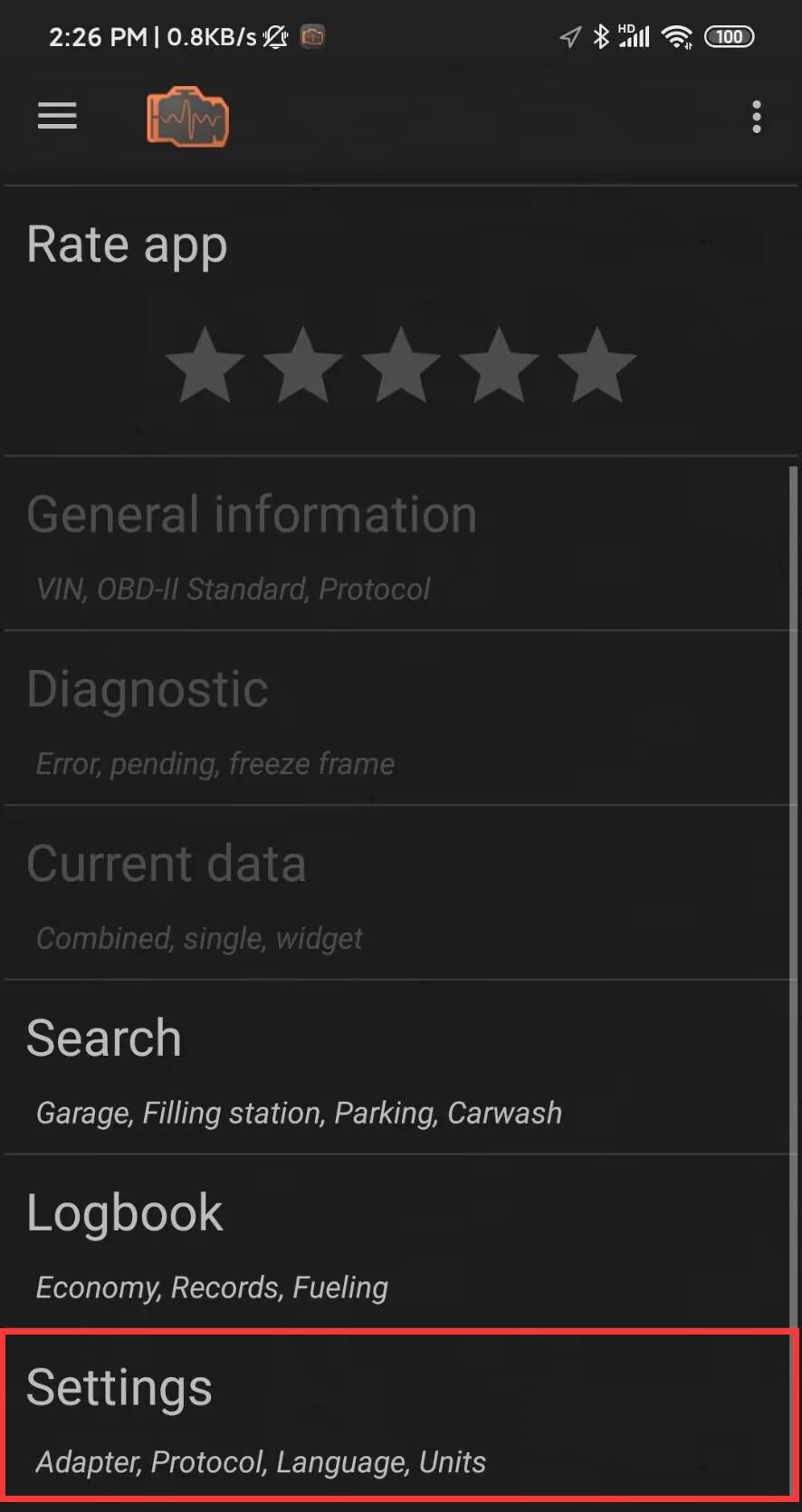Image resolution: width=802 pixels, height=1512 pixels.
Task: Tap the muted notification icon in status bar
Action: point(274,37)
